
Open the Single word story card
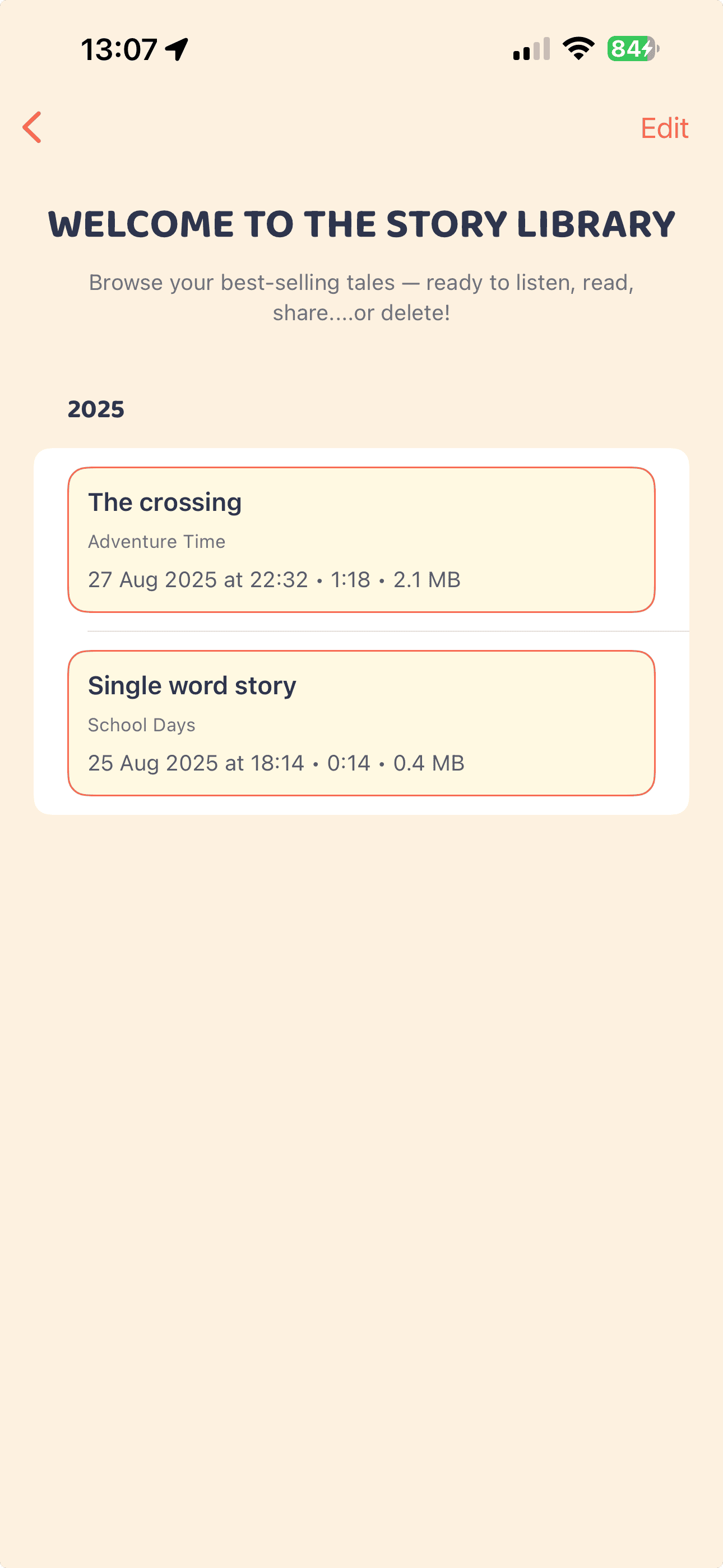pos(361,722)
